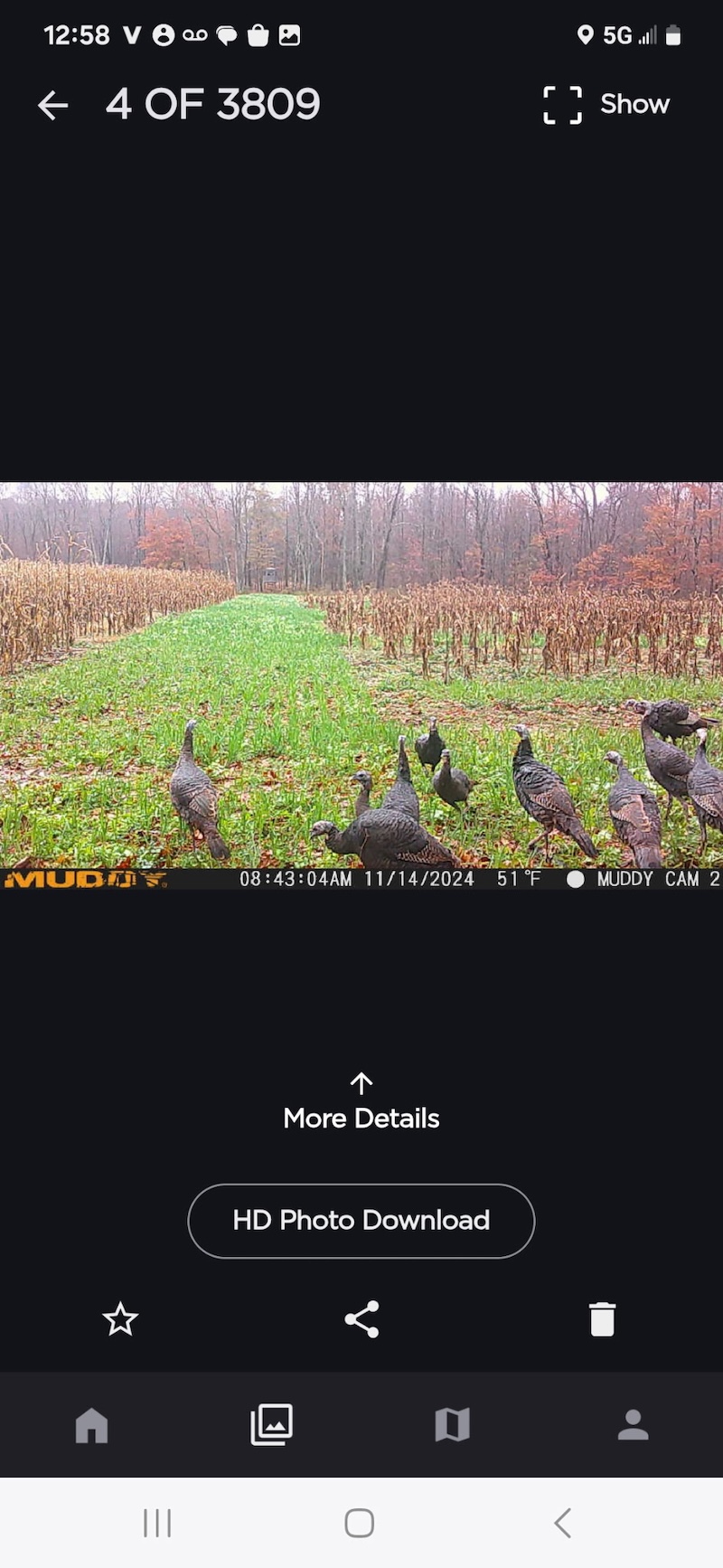
Task: Tap the system recent apps button
Action: 157,1523
